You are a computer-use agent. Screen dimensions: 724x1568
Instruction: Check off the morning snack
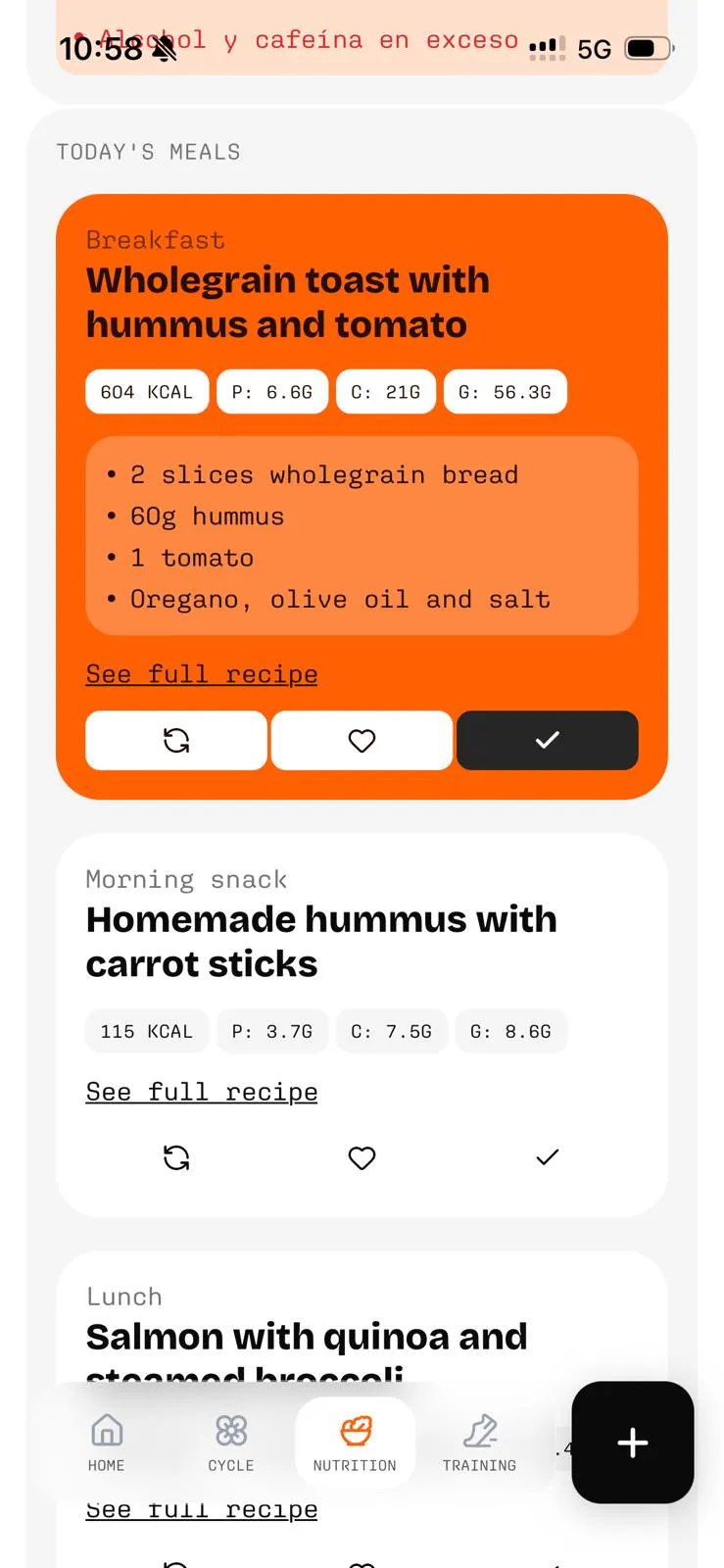pos(548,1157)
